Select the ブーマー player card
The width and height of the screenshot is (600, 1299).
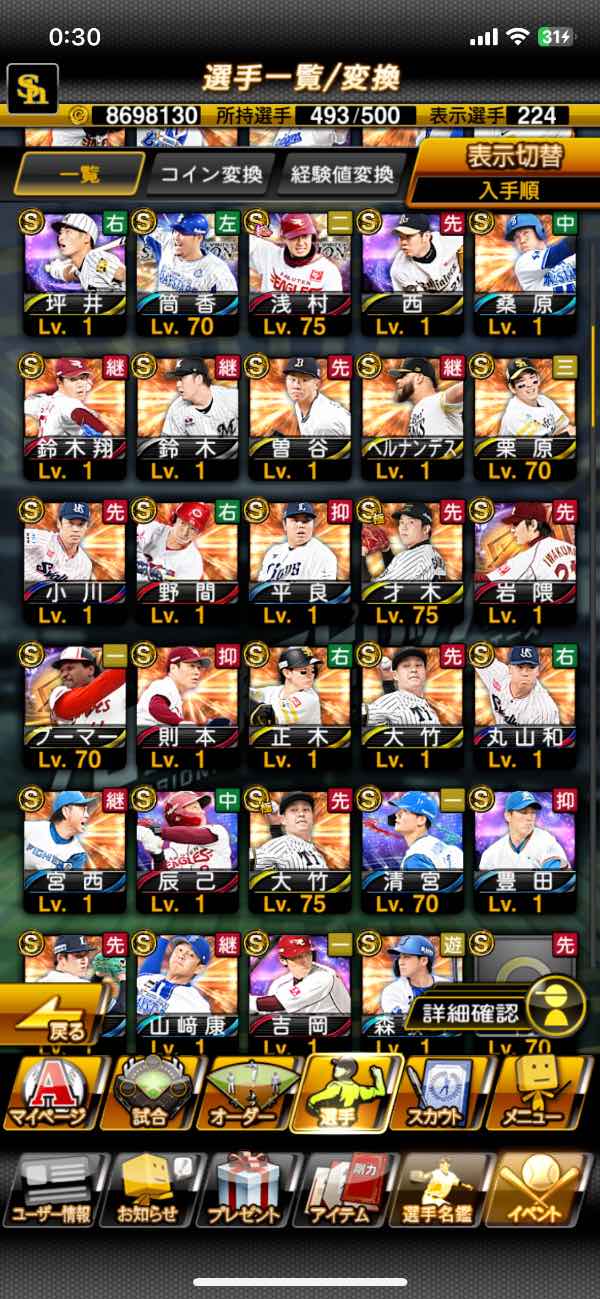(x=73, y=711)
